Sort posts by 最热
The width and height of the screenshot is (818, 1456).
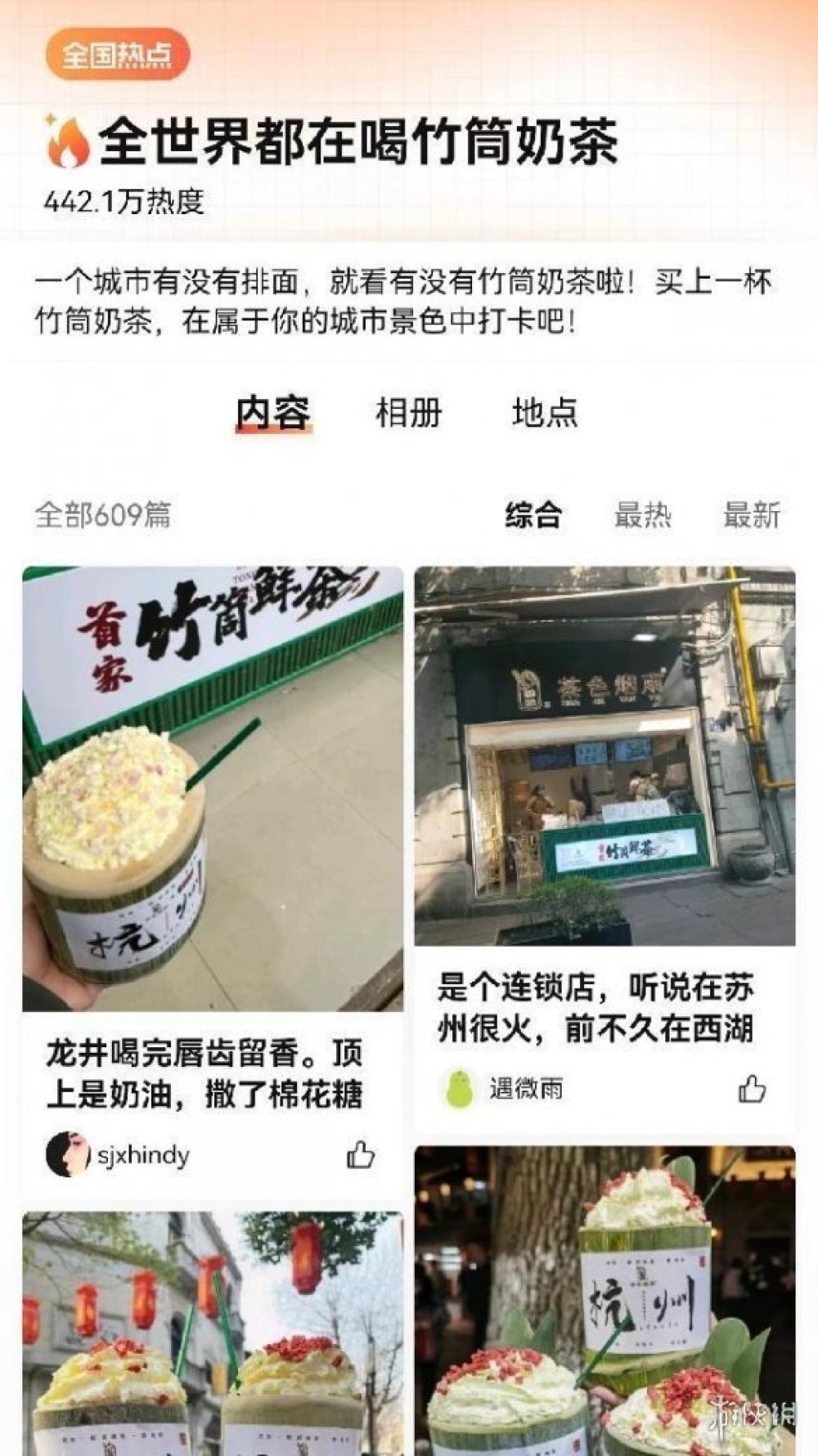(642, 515)
